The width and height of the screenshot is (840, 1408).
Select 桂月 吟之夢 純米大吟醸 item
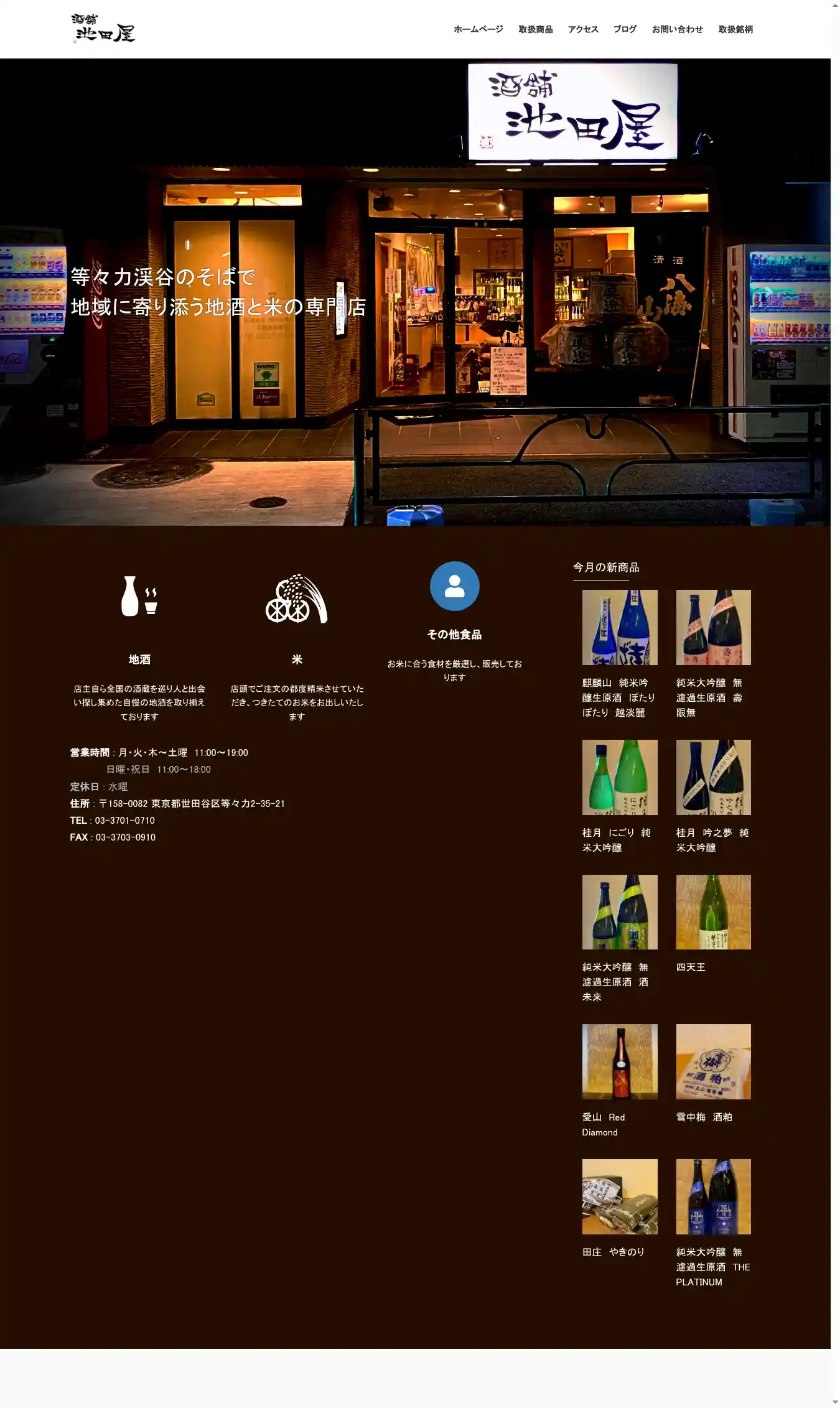(x=713, y=777)
